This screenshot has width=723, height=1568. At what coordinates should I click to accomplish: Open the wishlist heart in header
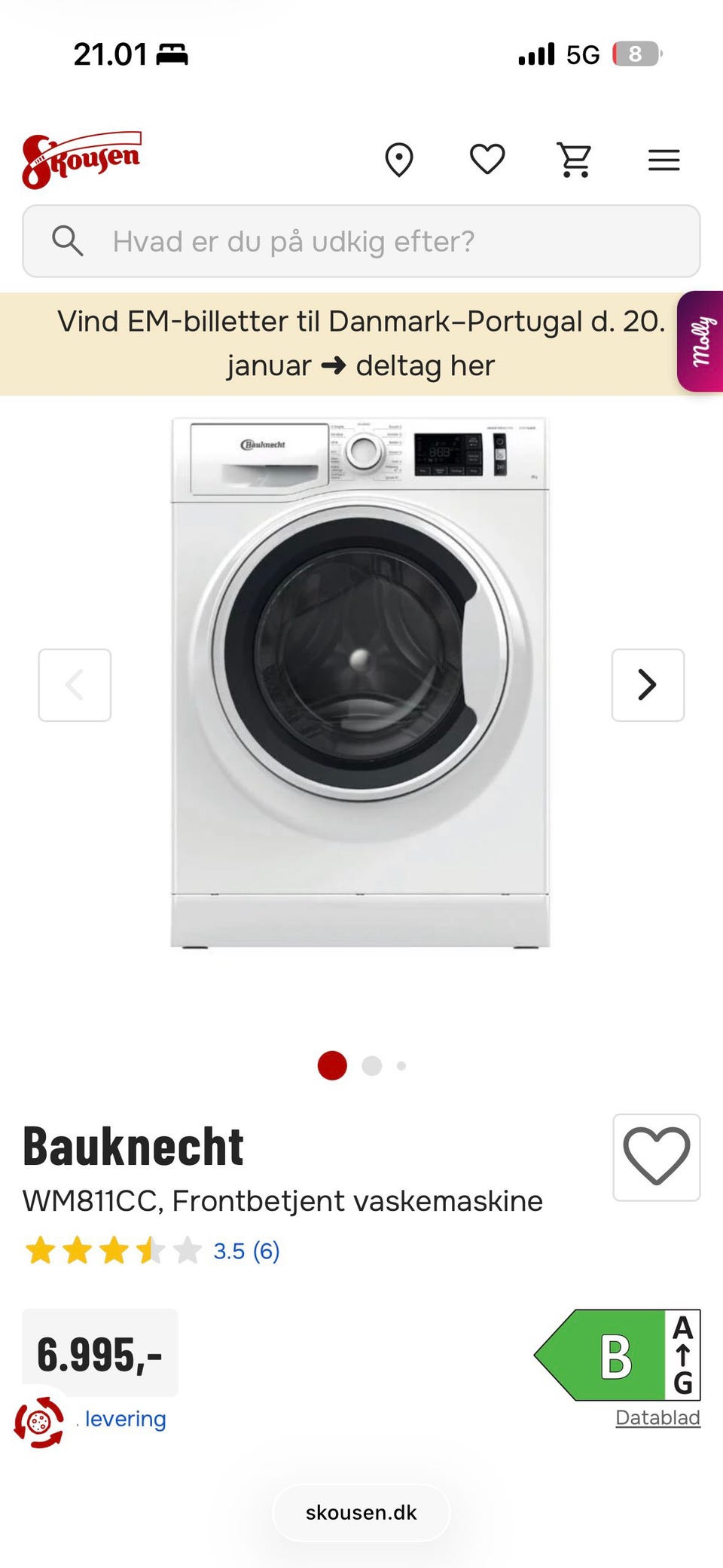tap(487, 160)
